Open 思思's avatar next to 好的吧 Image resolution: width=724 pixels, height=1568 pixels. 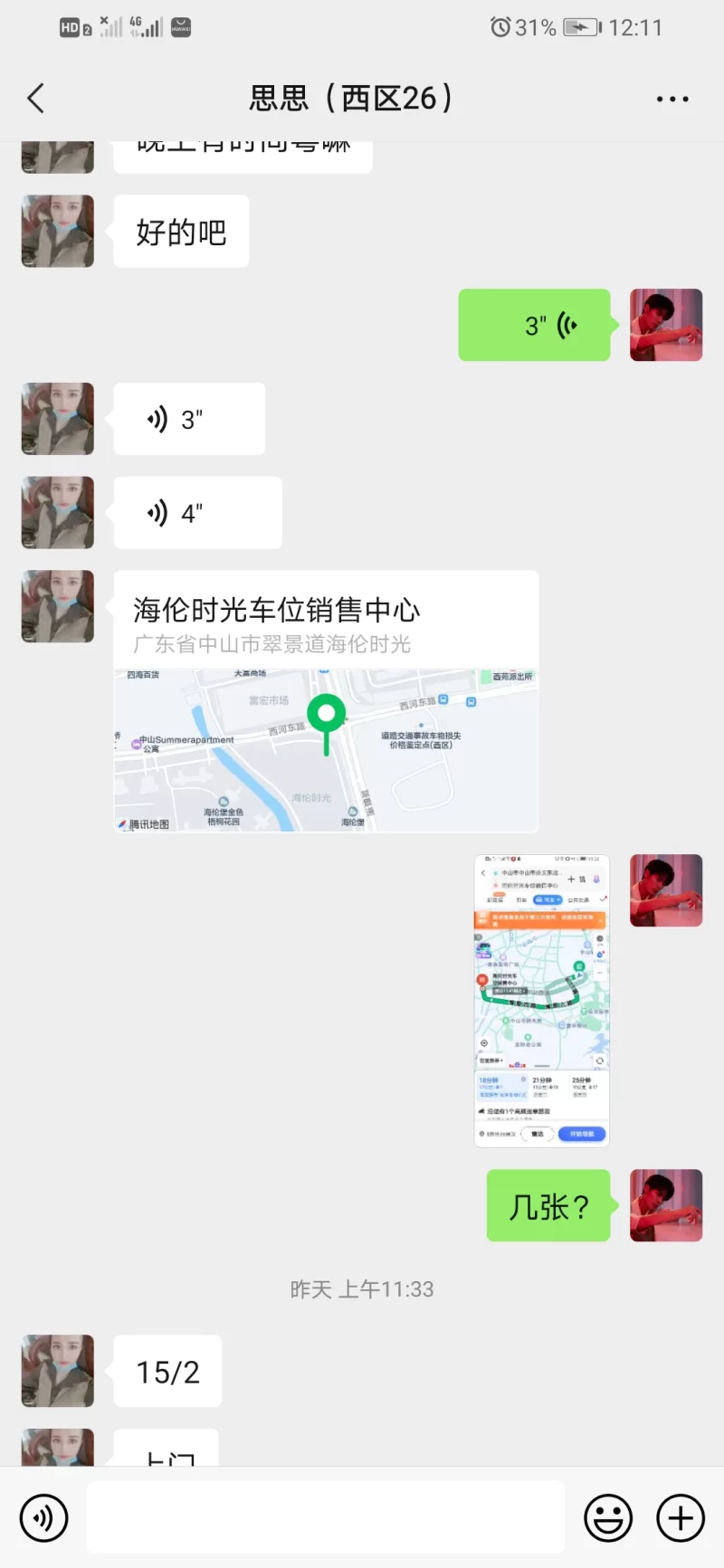pyautogui.click(x=58, y=231)
